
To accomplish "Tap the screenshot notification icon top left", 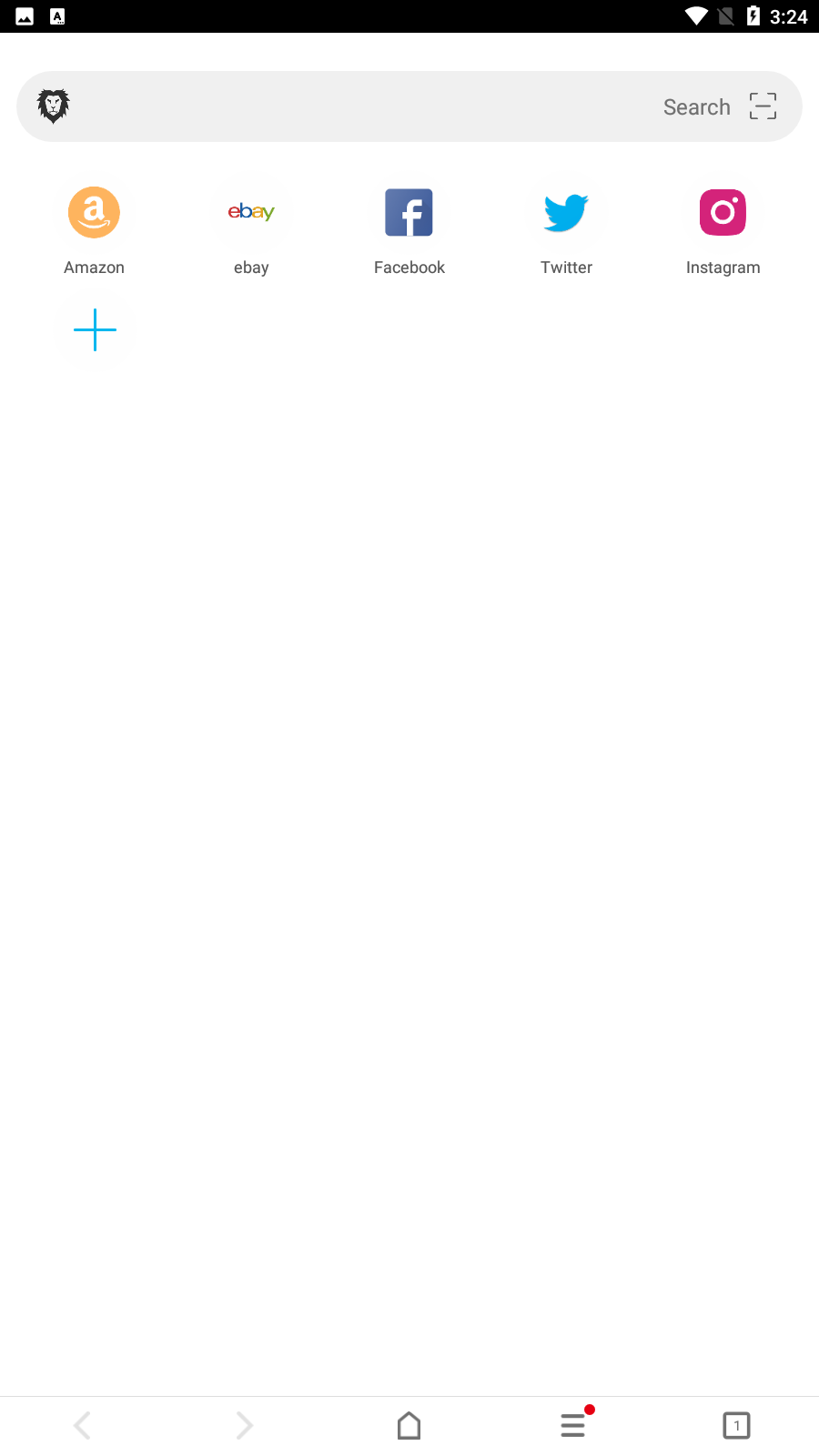I will (x=25, y=15).
